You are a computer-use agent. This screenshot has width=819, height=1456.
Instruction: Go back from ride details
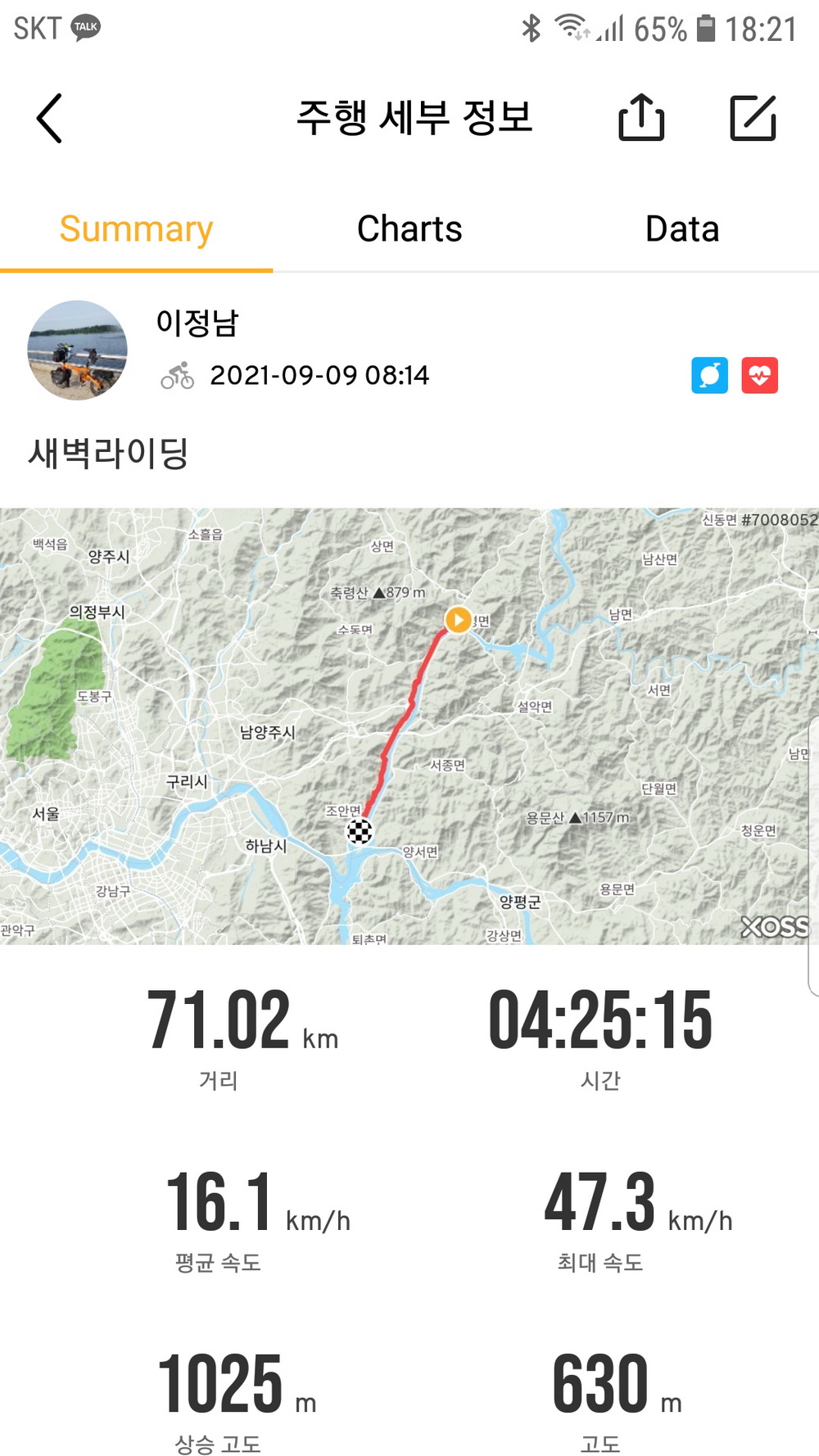(50, 119)
